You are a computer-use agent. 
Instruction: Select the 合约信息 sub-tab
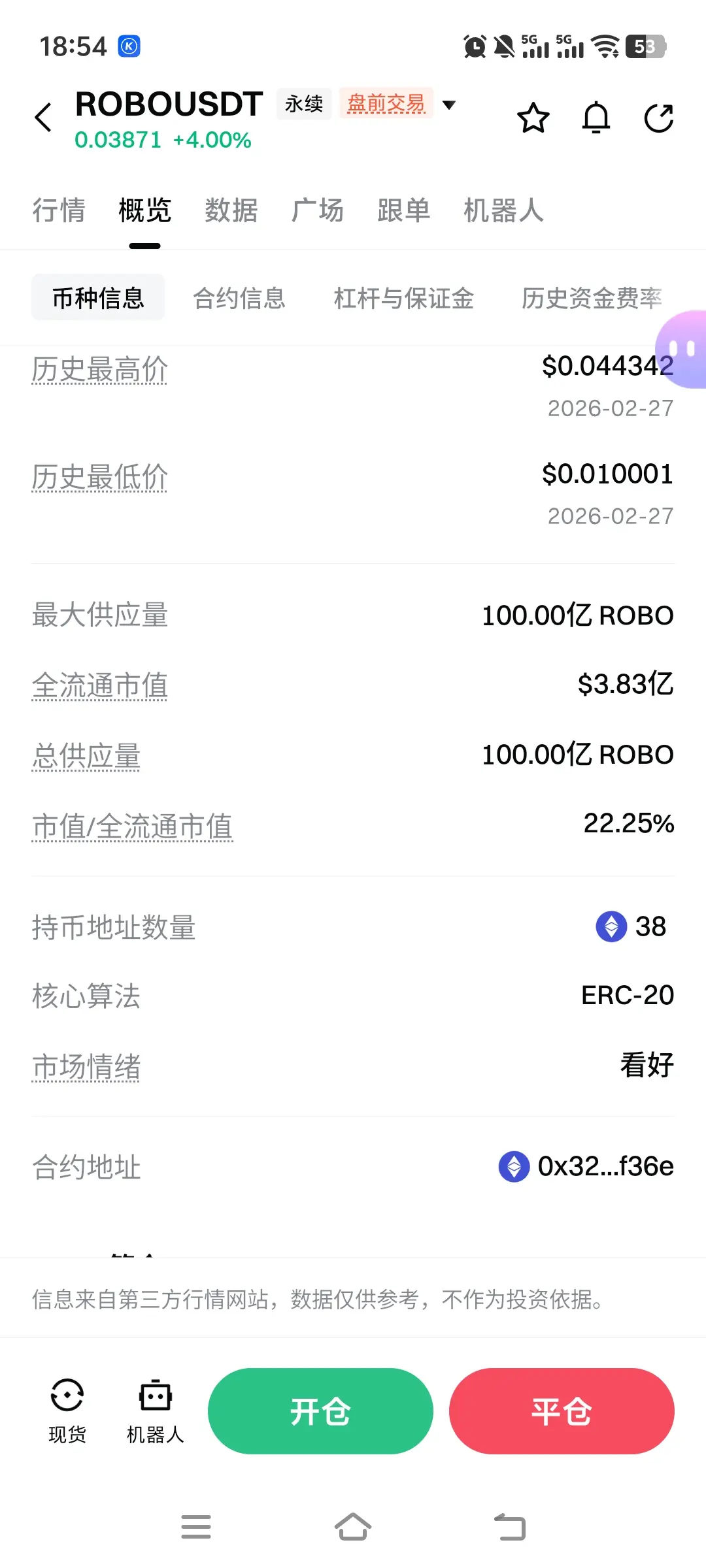(239, 298)
